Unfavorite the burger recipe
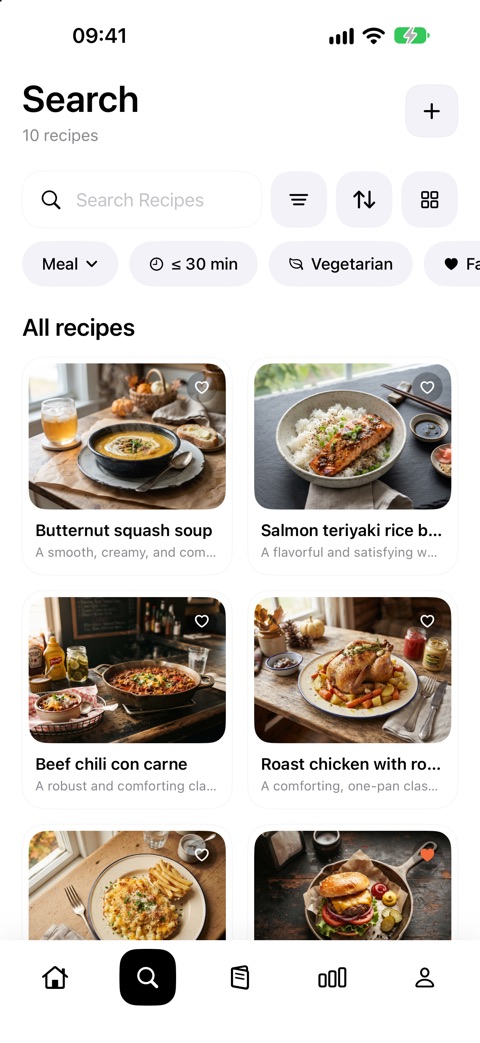 click(x=427, y=854)
